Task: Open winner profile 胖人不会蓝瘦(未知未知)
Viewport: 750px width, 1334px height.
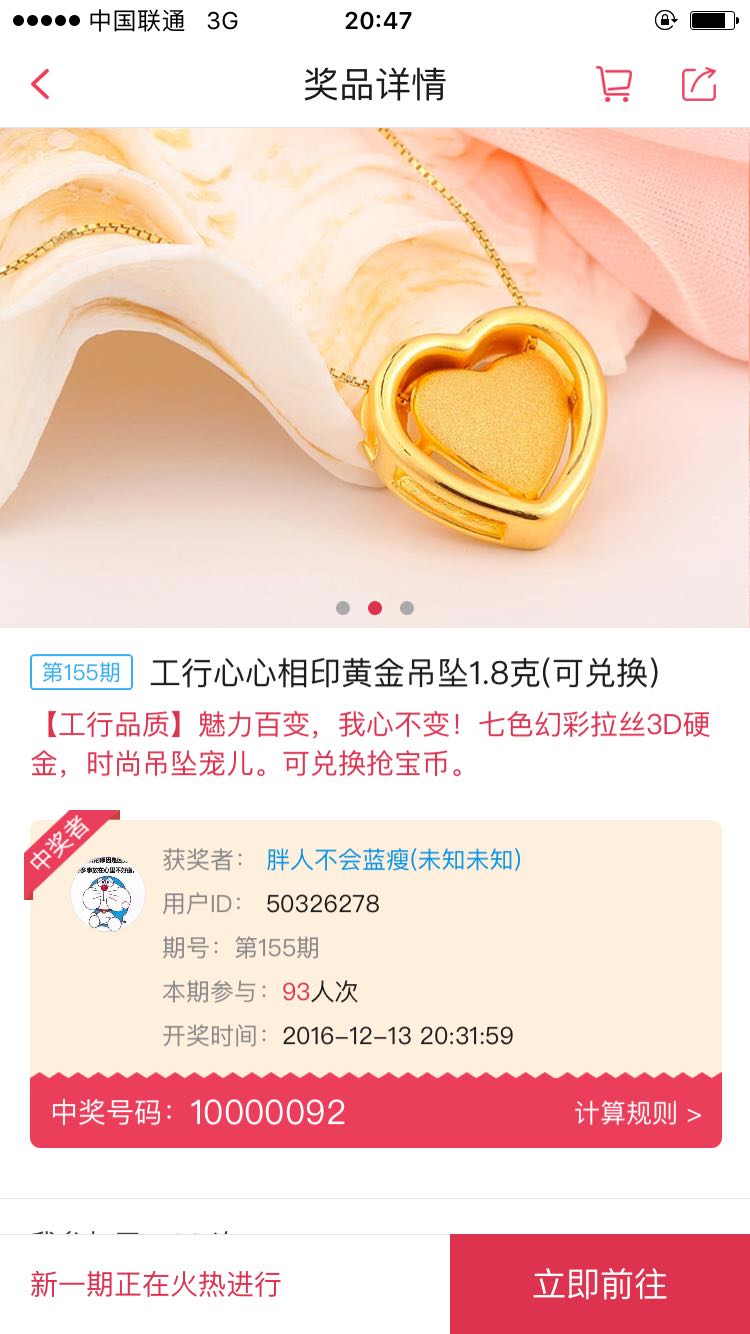Action: click(x=393, y=860)
